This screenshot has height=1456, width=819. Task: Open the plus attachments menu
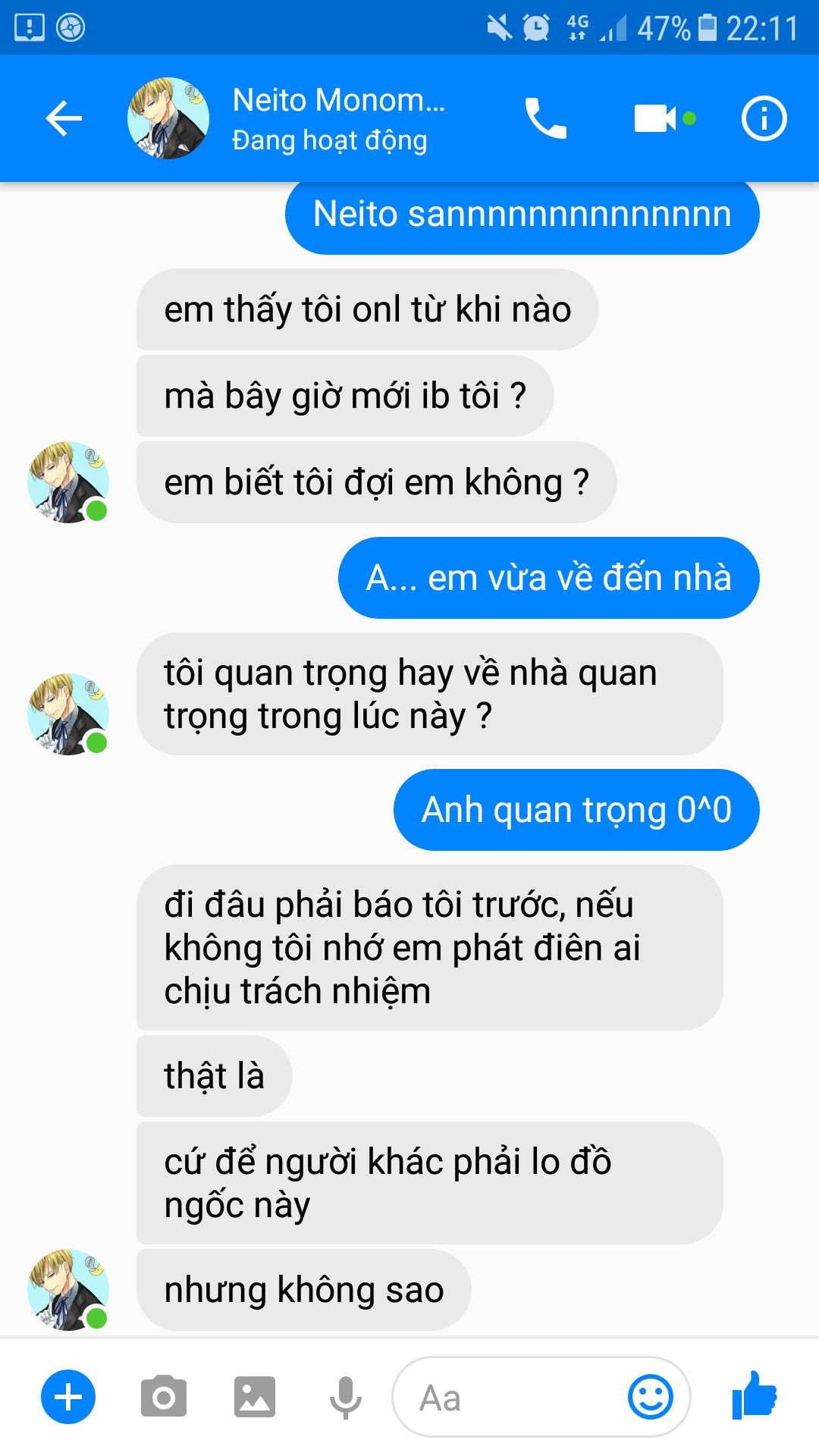[68, 1397]
